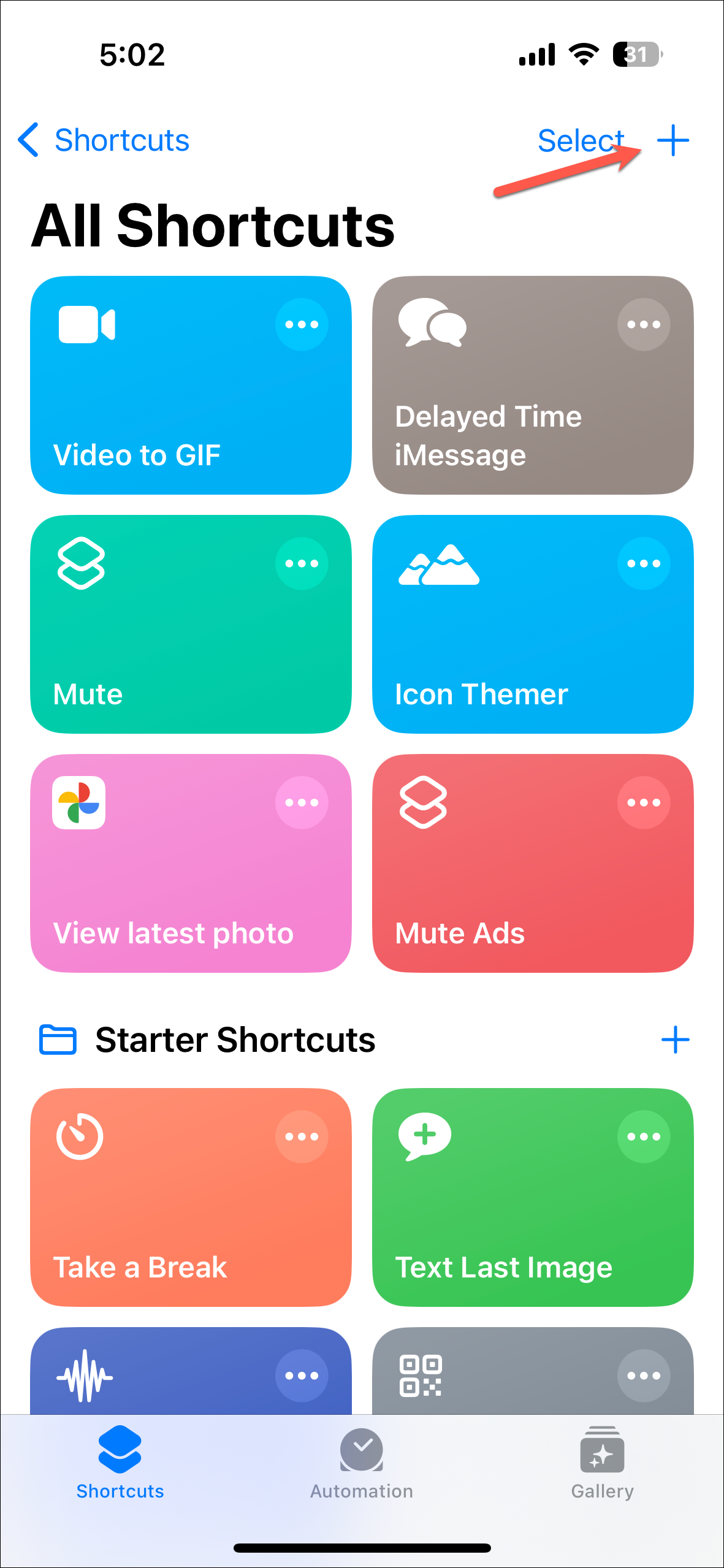Add a shortcut to Starter Shortcuts
The height and width of the screenshot is (1568, 724).
coord(676,1040)
